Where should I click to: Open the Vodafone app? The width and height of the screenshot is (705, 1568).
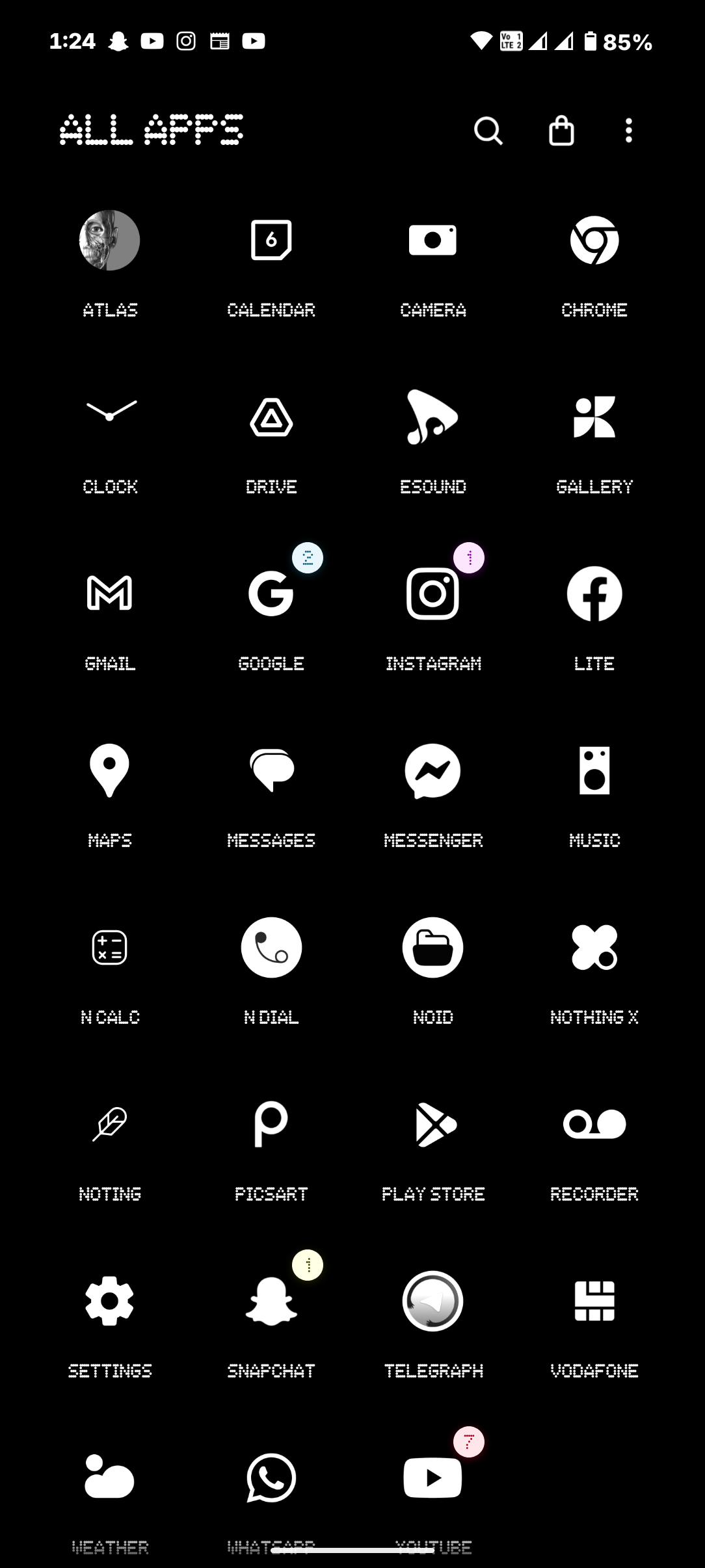pos(594,1301)
